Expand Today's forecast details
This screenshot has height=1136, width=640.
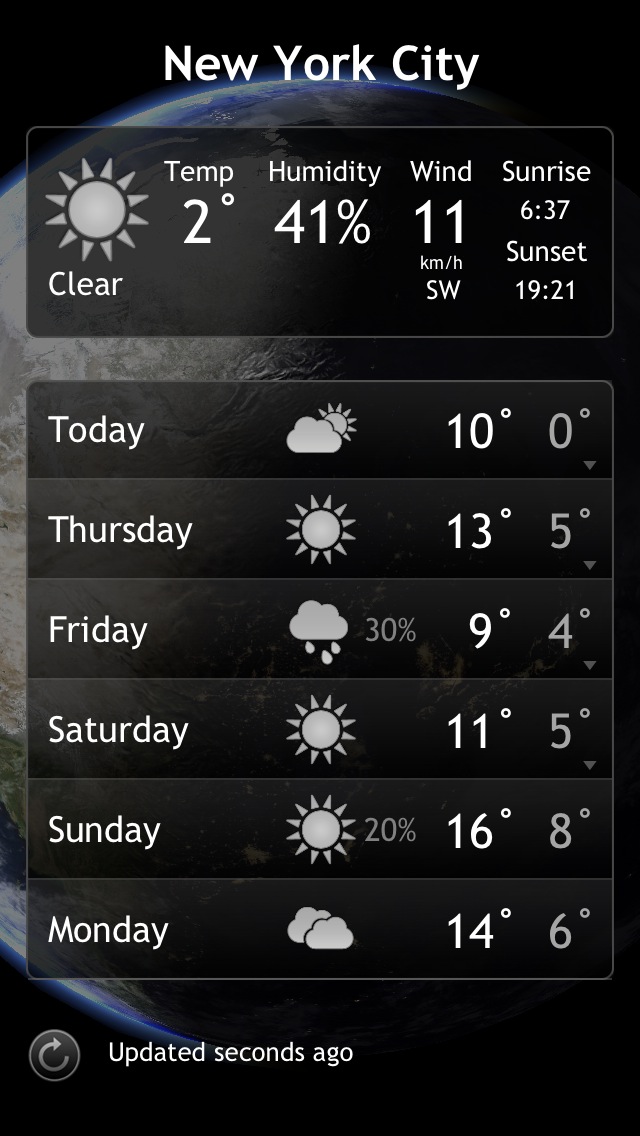tap(589, 465)
